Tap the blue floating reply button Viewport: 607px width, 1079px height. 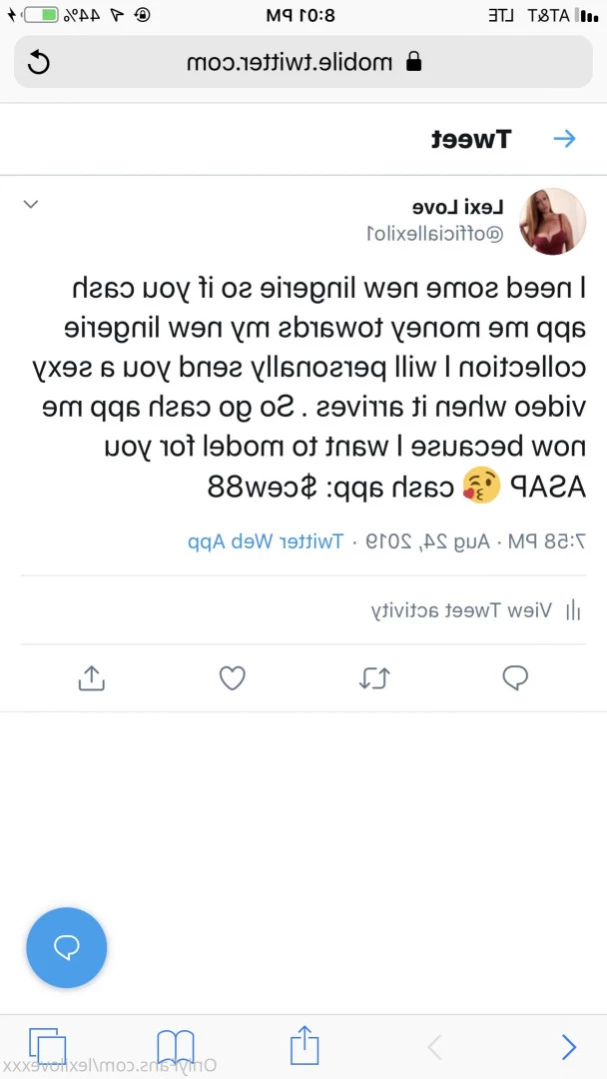[x=66, y=947]
